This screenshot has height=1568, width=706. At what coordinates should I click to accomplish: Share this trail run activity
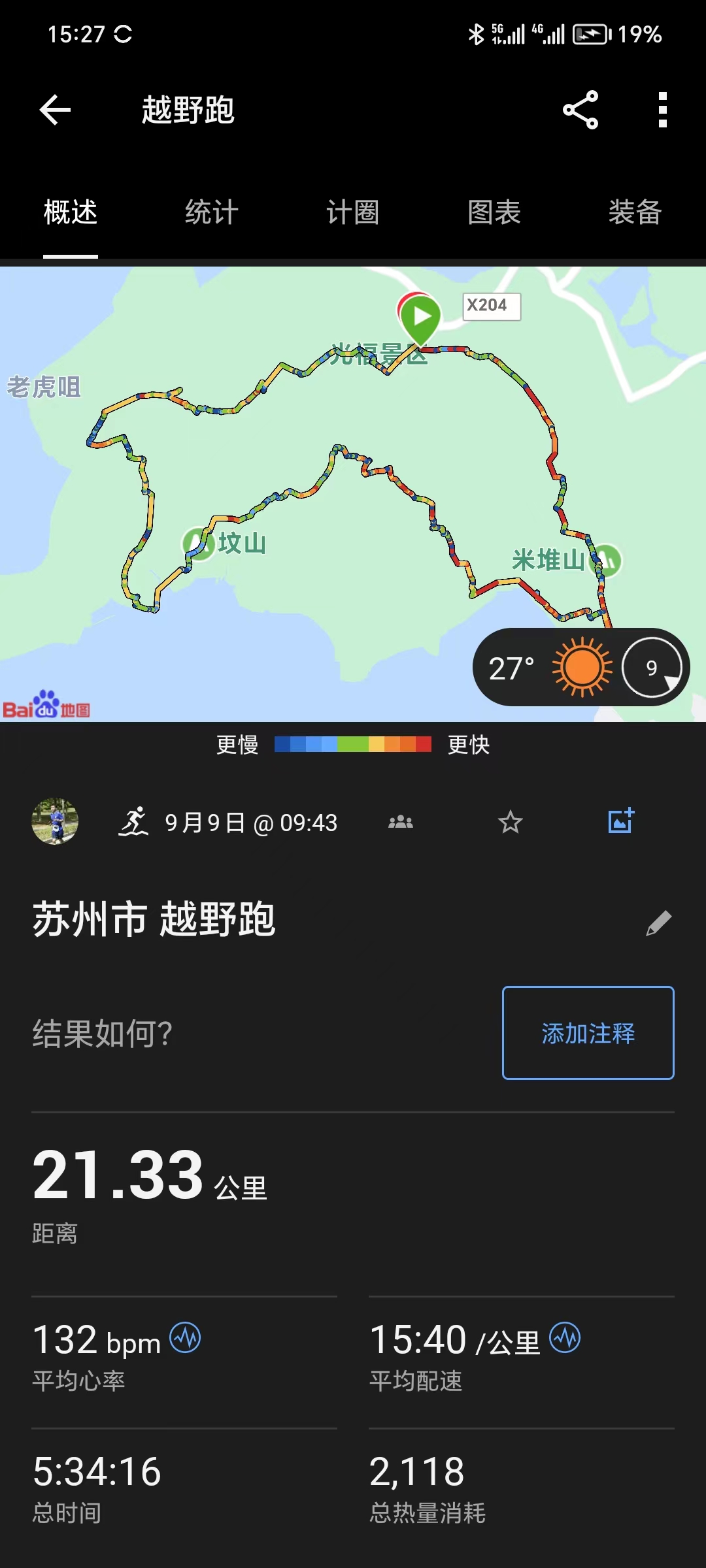point(580,109)
